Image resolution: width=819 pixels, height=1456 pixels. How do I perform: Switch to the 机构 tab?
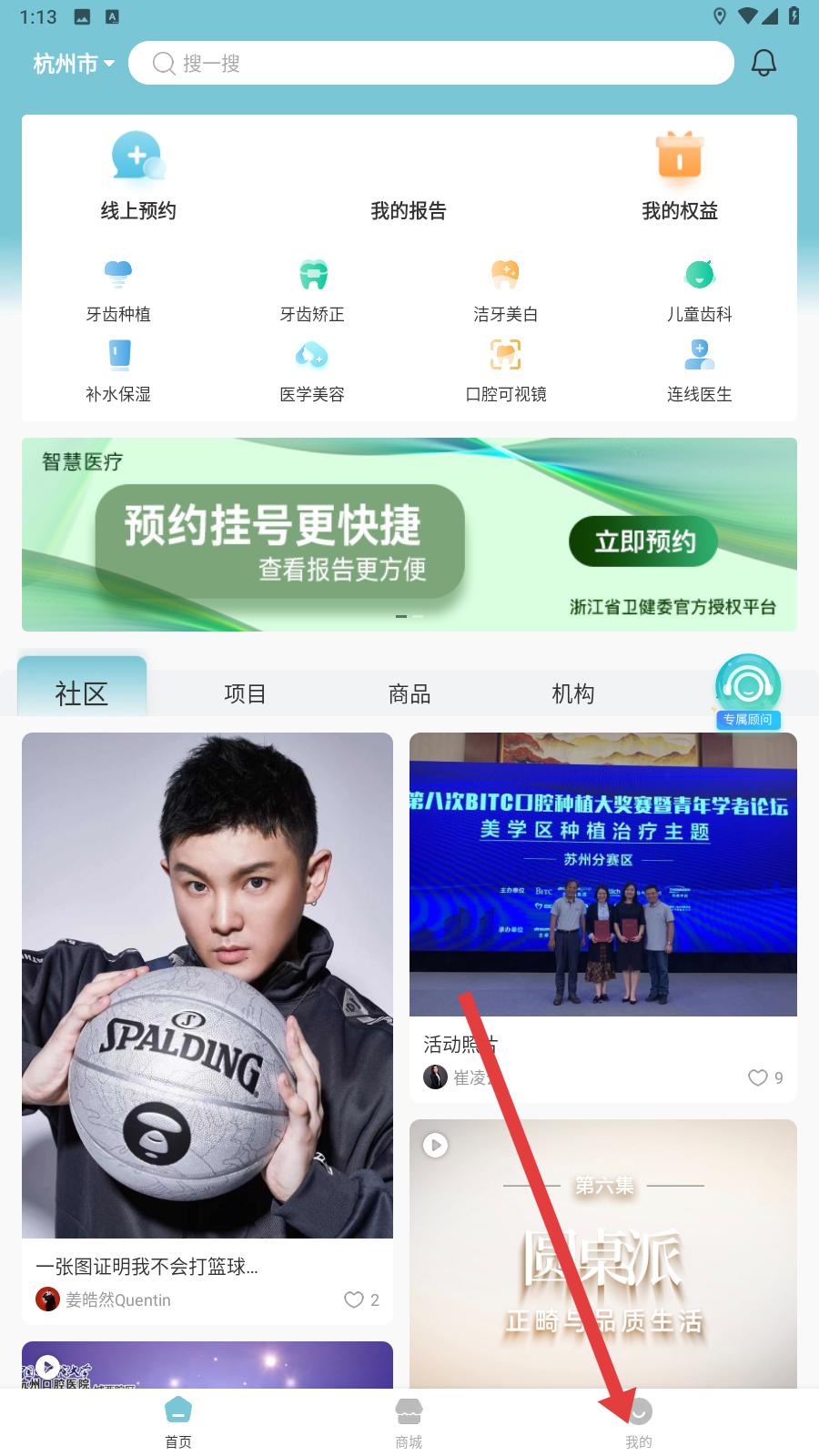coord(572,694)
